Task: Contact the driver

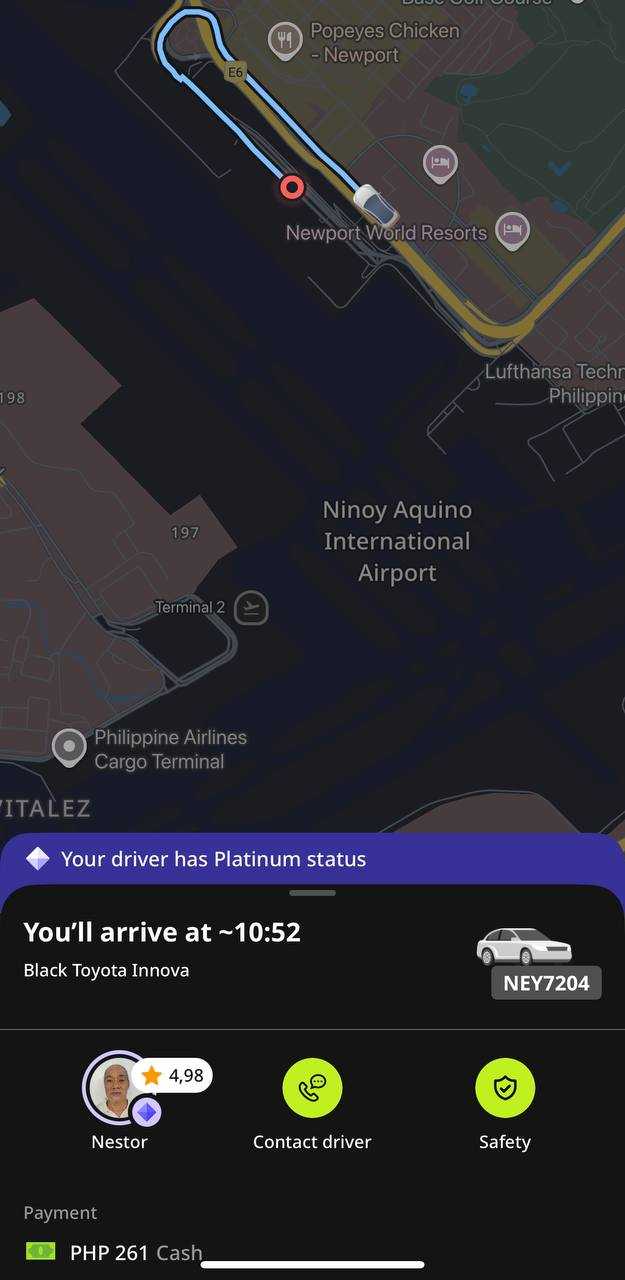Action: click(x=312, y=1088)
